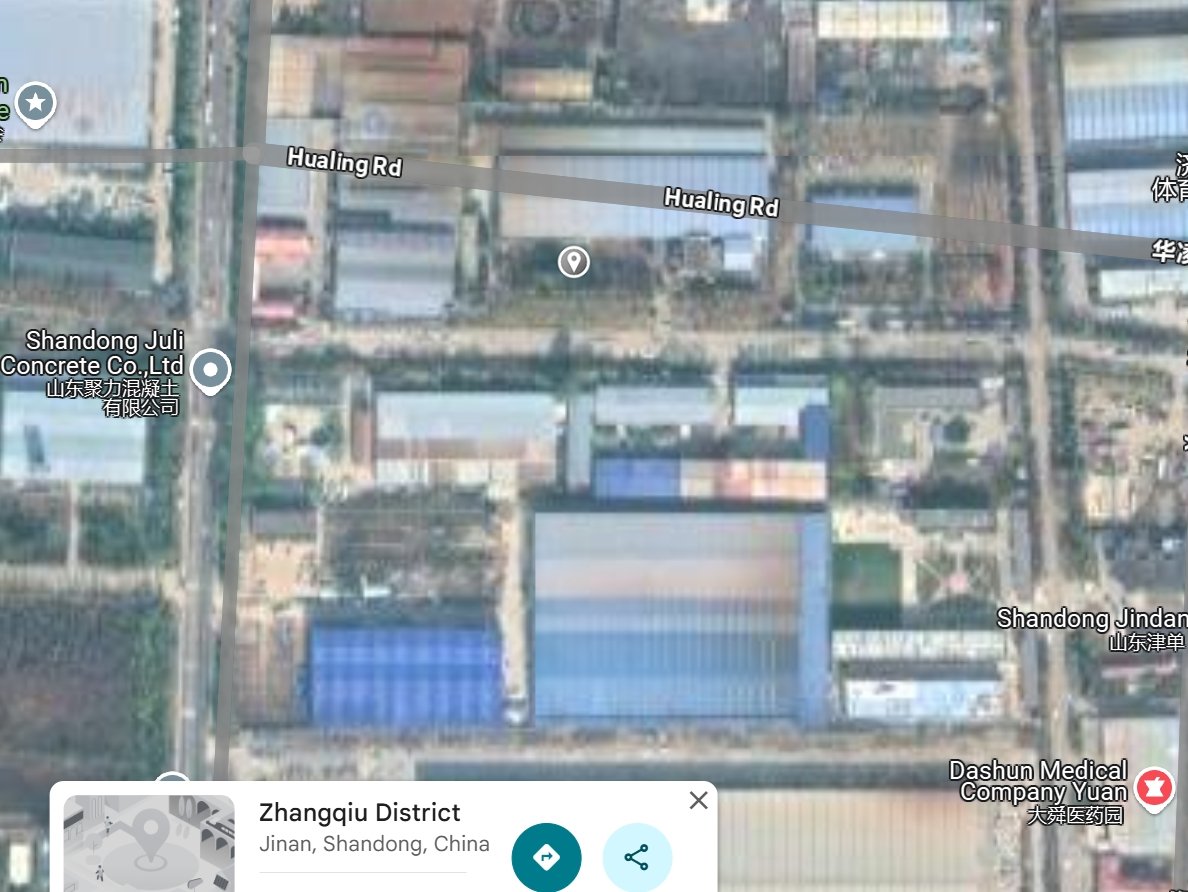1188x892 pixels.
Task: Share the Zhangqiu District location
Action: pos(637,857)
